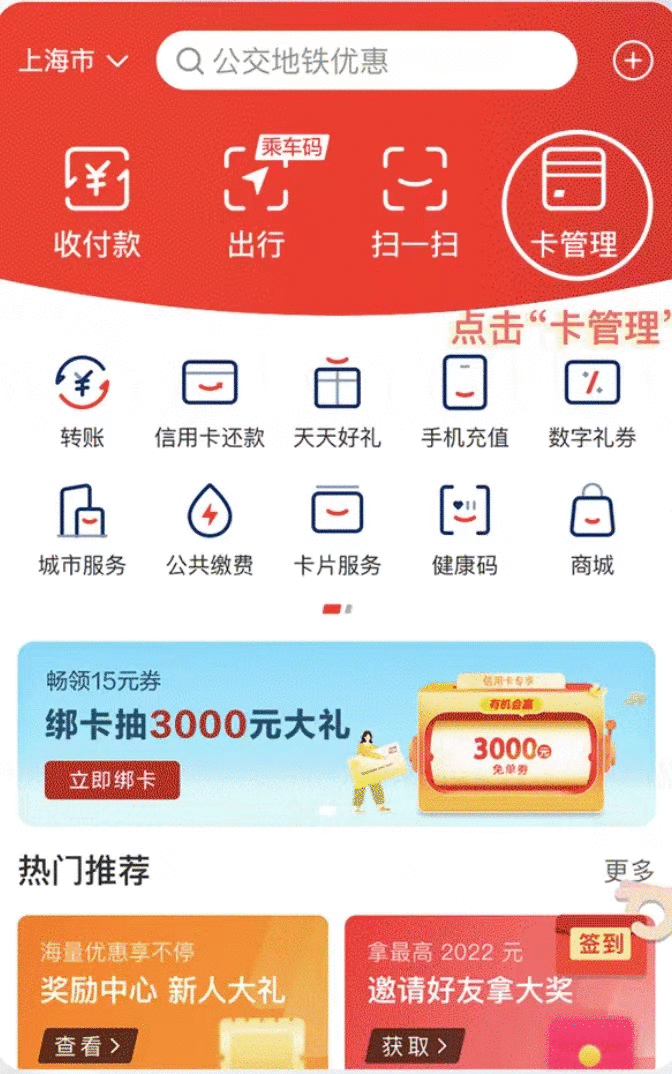Go to 商城 mall
This screenshot has width=672, height=1074.
click(592, 529)
